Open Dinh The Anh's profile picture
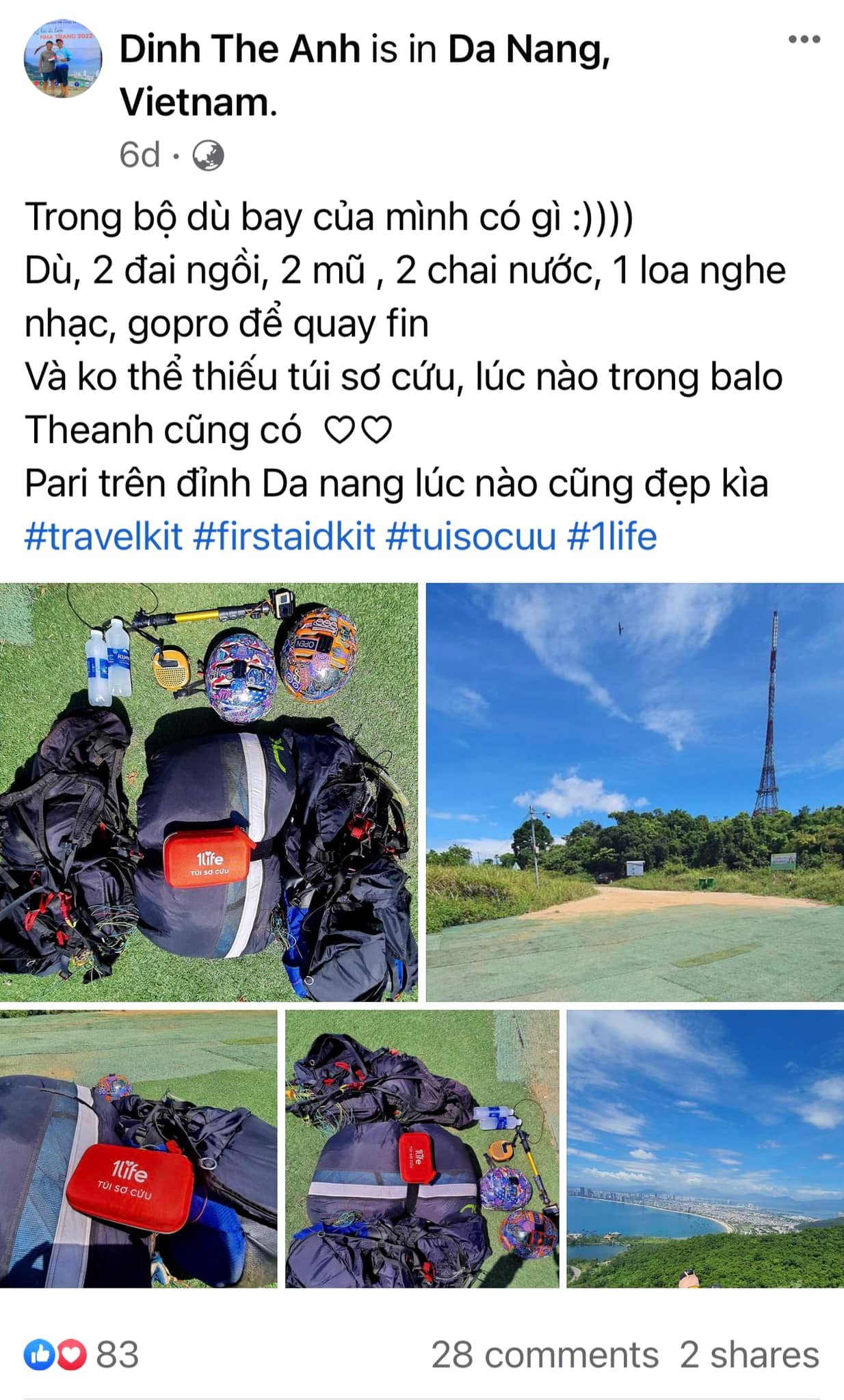Viewport: 844px width, 1400px height. point(63,59)
